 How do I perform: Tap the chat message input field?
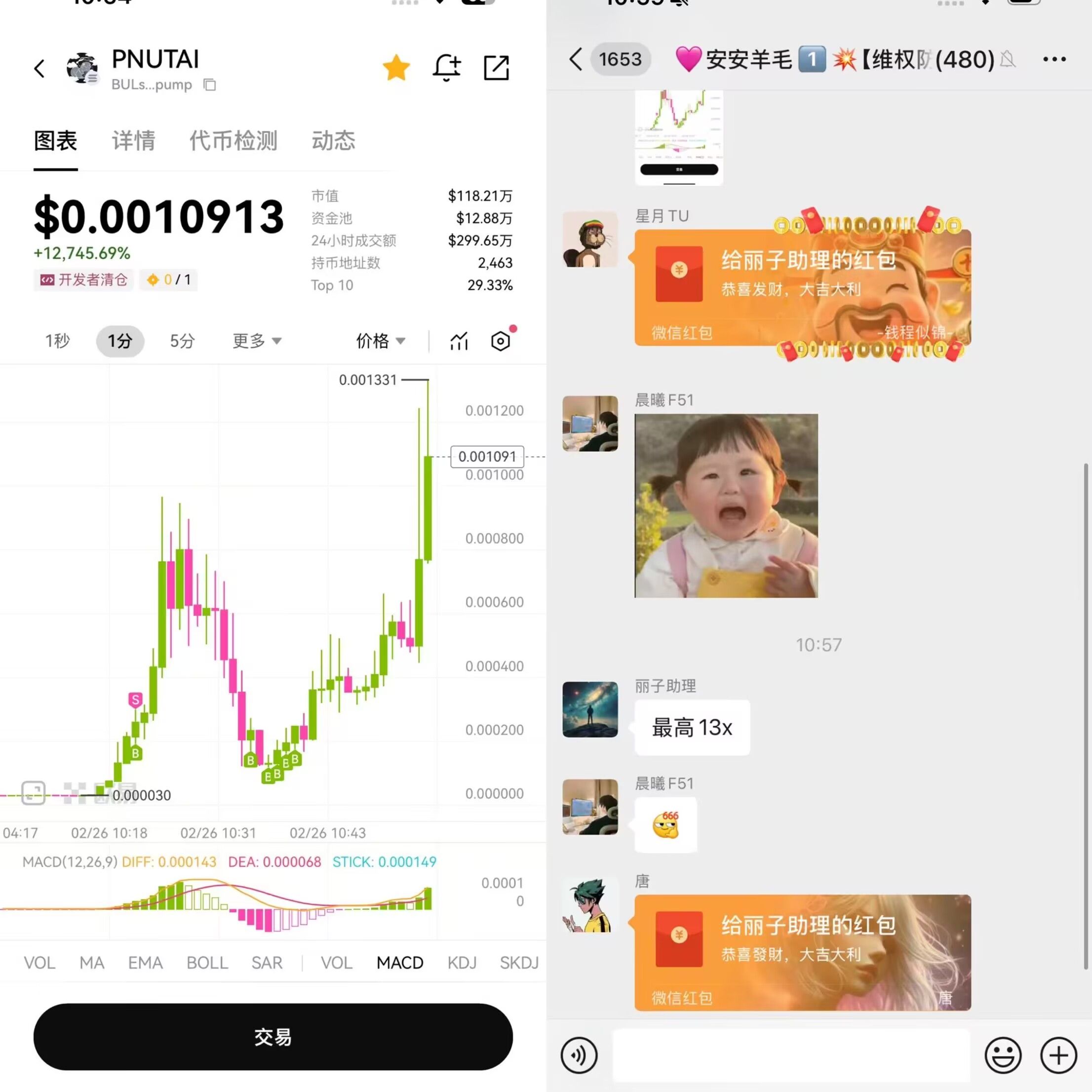coord(791,1054)
